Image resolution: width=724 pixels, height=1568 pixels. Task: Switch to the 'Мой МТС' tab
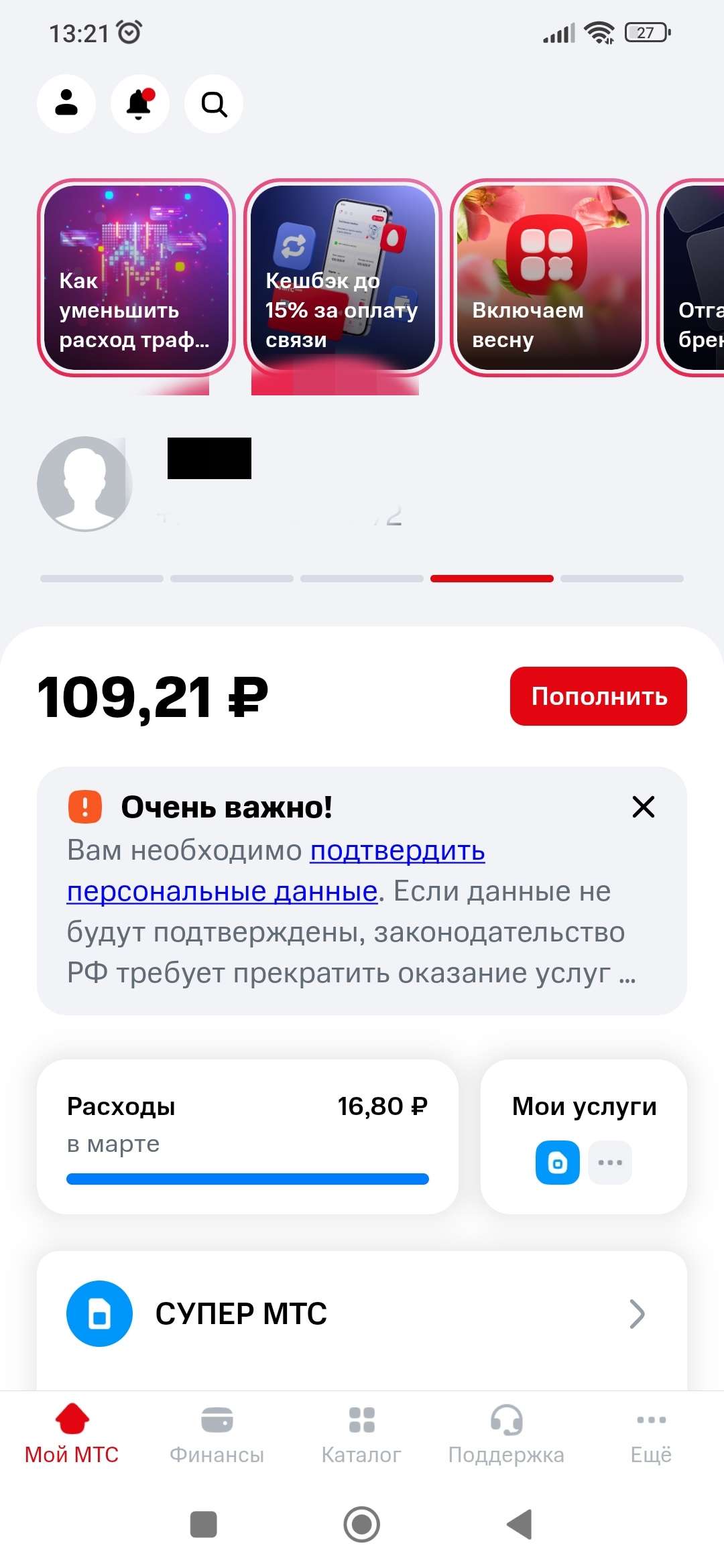pos(72,1434)
